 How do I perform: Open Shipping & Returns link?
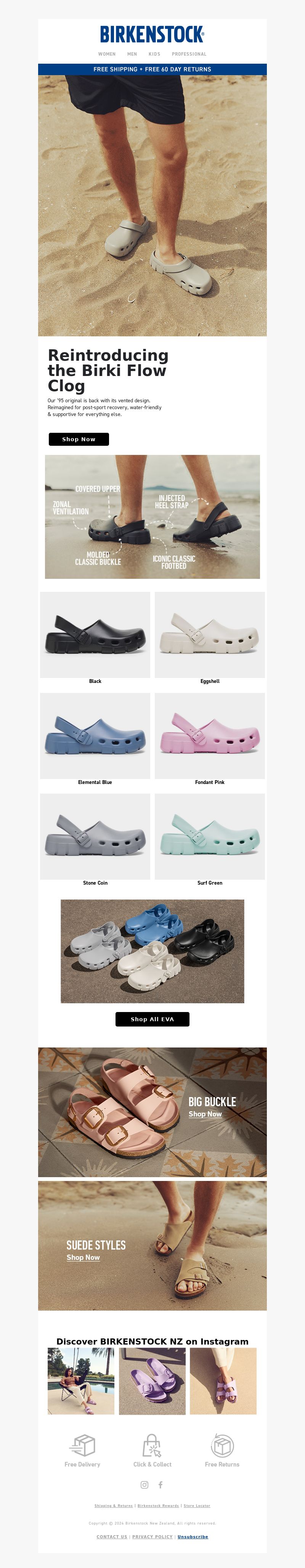(113, 1505)
